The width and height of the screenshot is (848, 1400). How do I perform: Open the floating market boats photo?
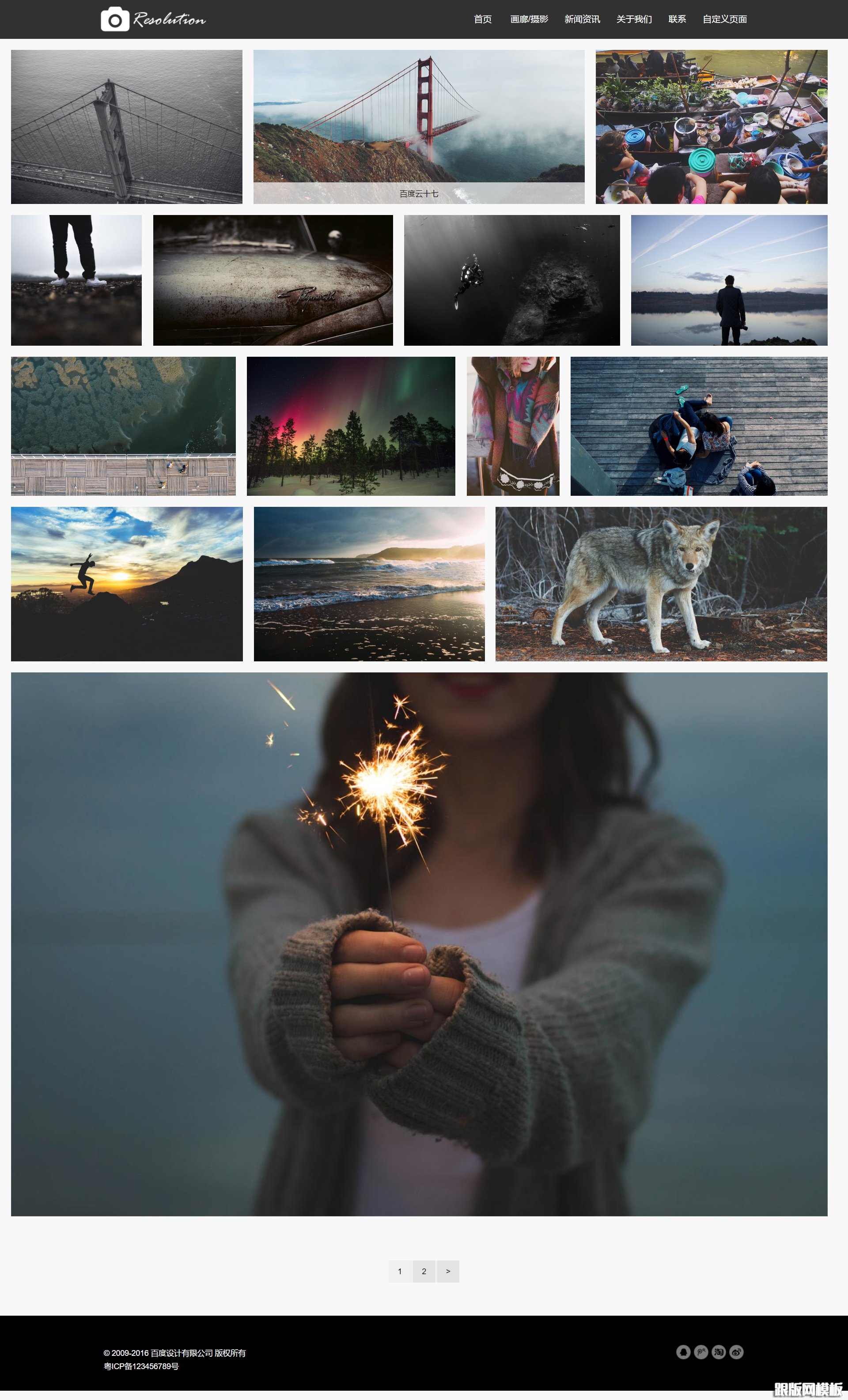[711, 126]
